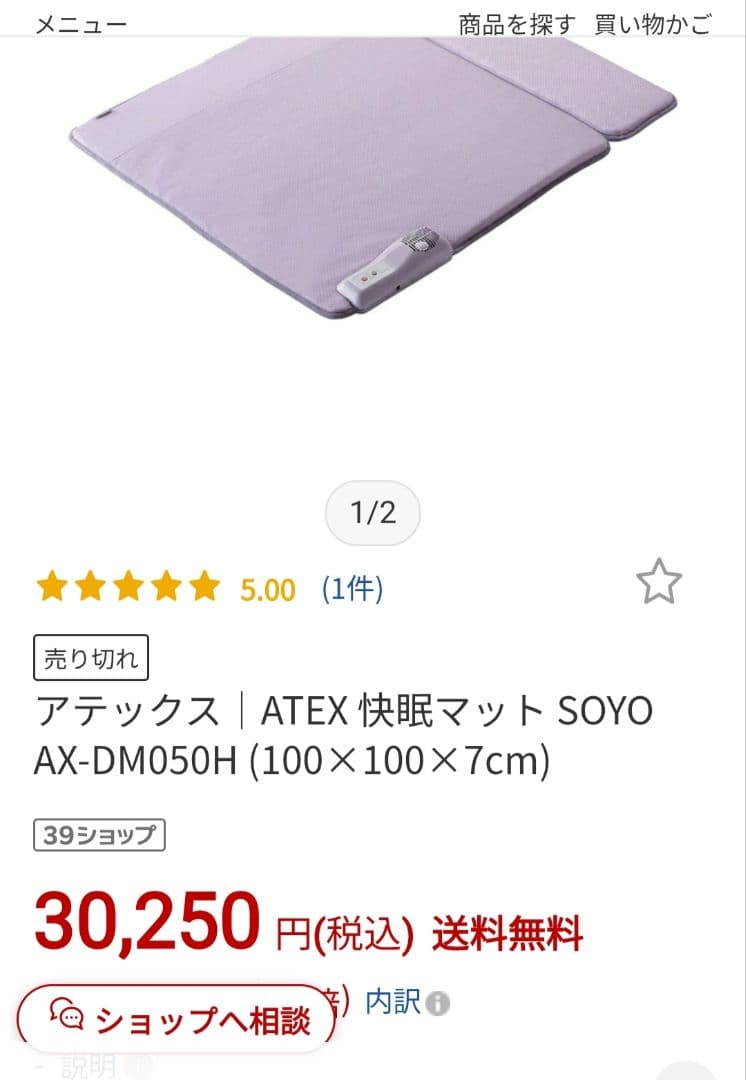Toggle the 39ショップ badge filter
The image size is (746, 1080).
point(100,834)
